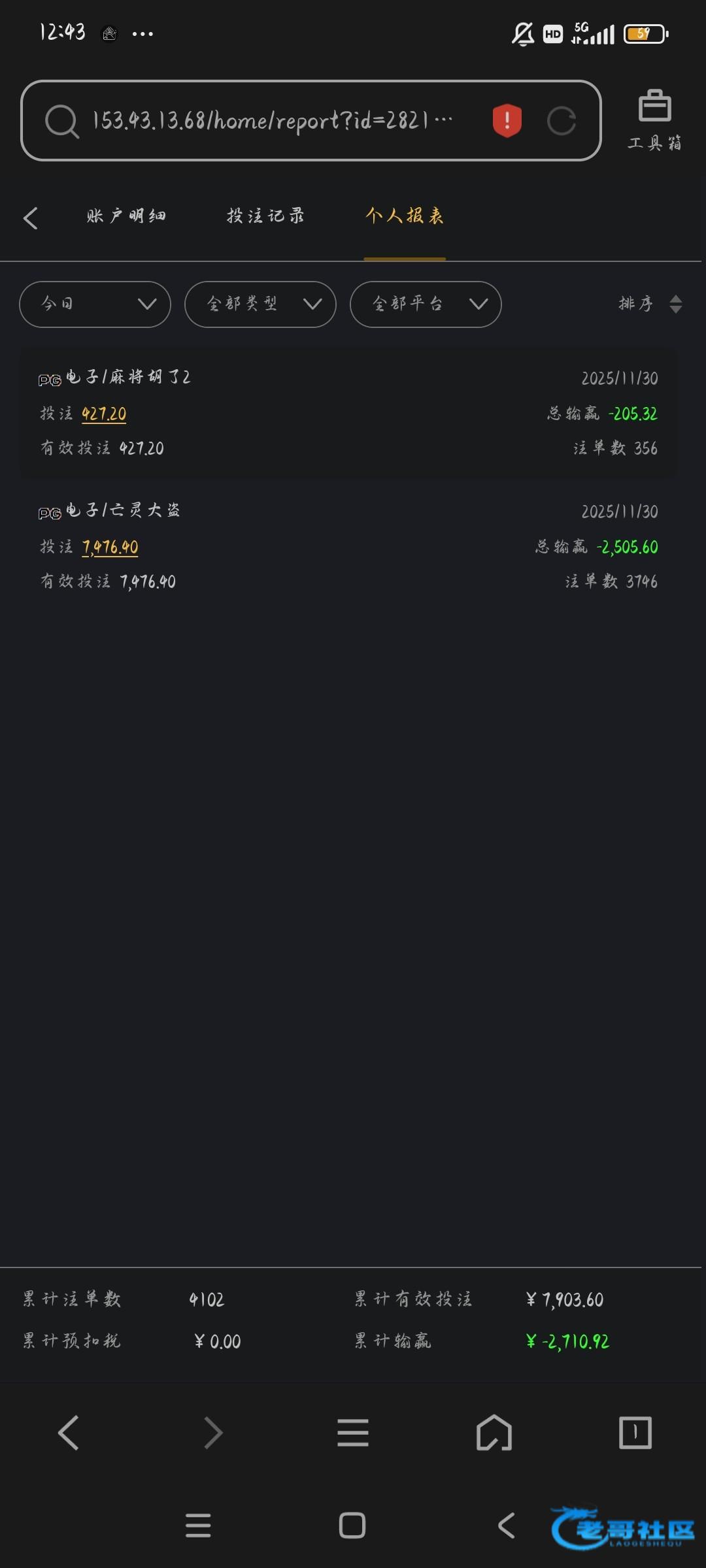Tap the system home button
Image resolution: width=706 pixels, height=1568 pixels.
tap(352, 1526)
